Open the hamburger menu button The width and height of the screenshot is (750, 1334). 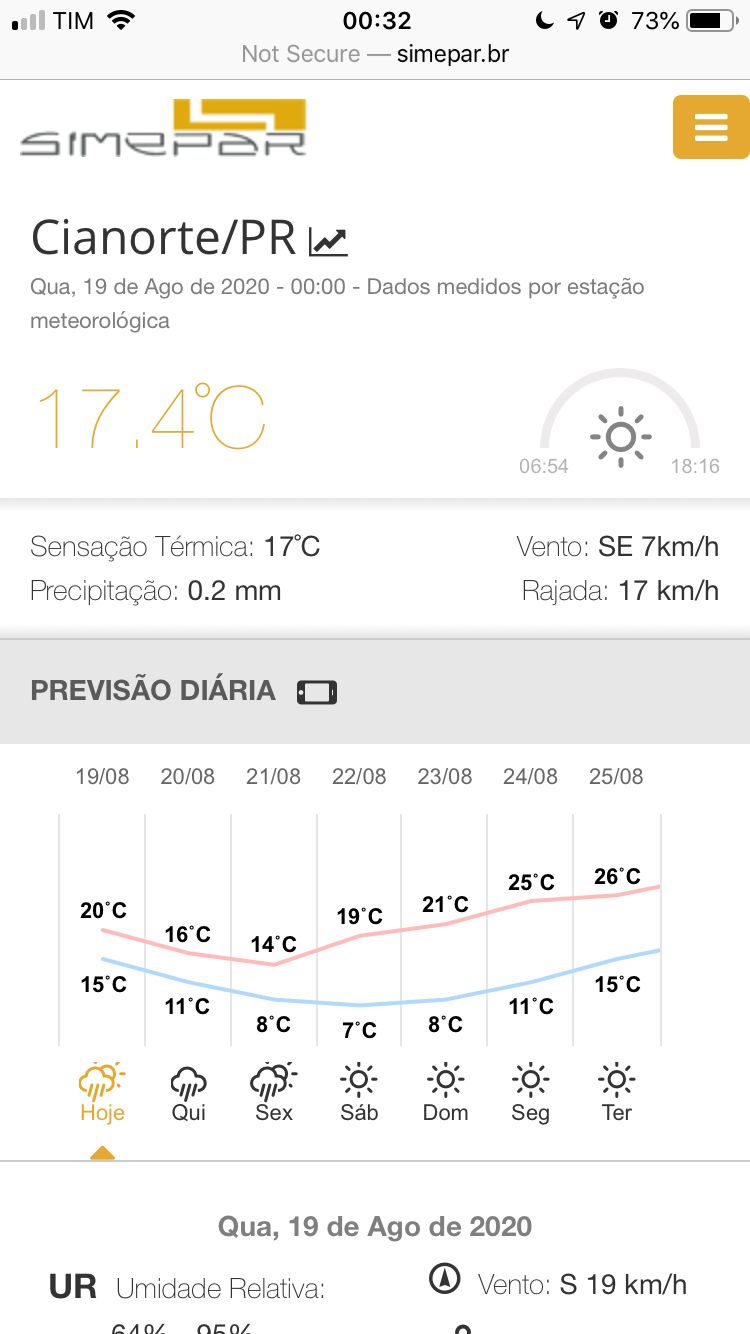(711, 127)
